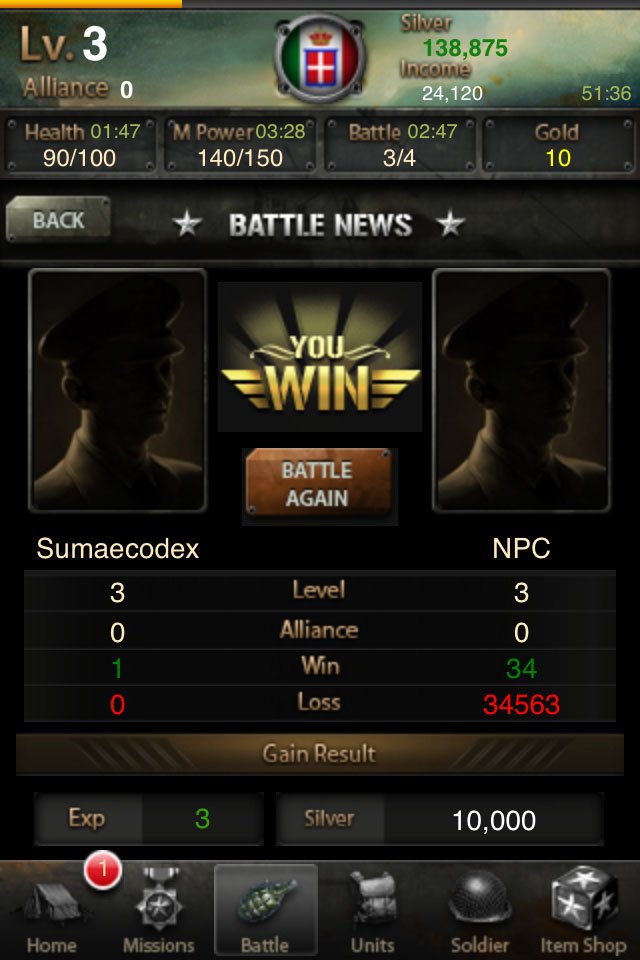Open the Item Shop tab

(584, 912)
